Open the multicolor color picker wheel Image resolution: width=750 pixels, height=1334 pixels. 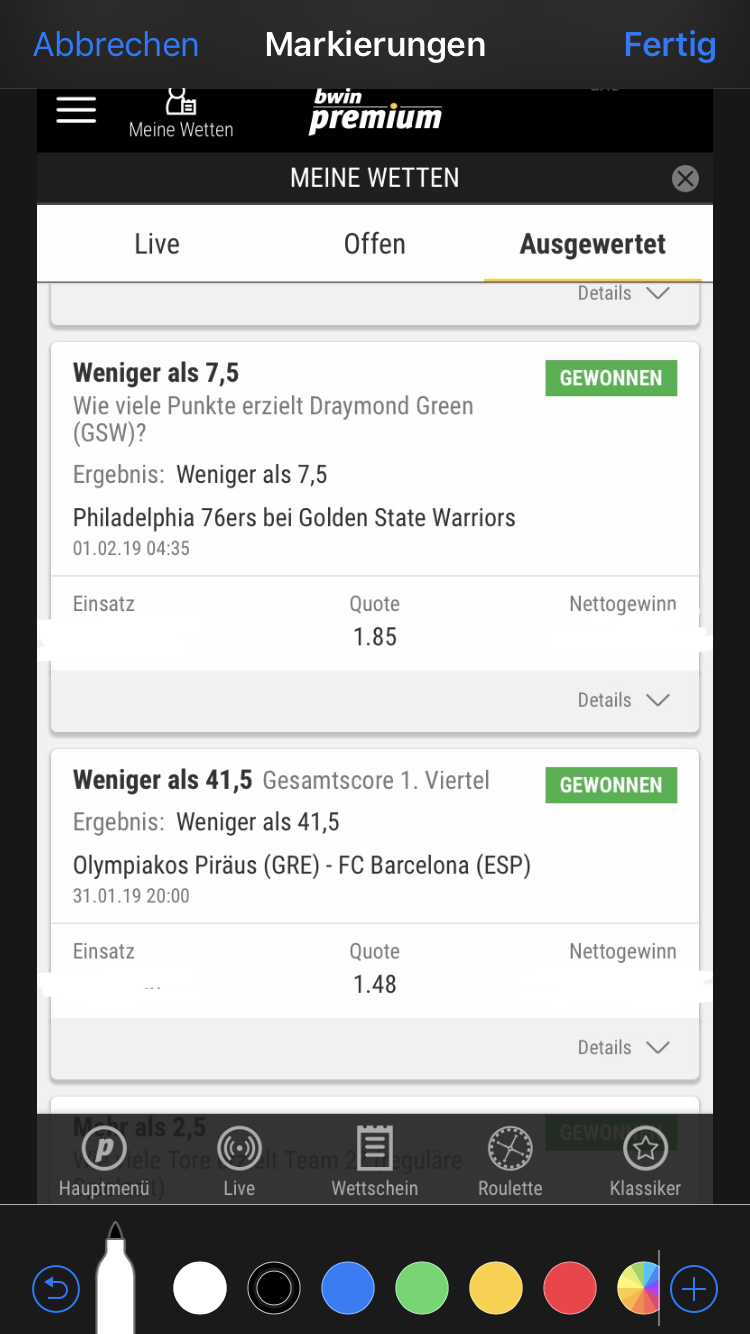[638, 1288]
